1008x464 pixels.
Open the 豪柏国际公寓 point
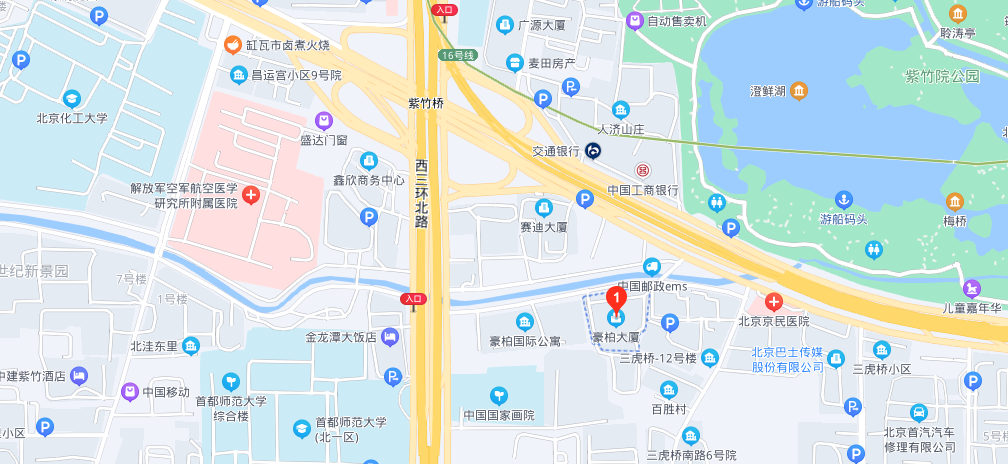coord(524,322)
